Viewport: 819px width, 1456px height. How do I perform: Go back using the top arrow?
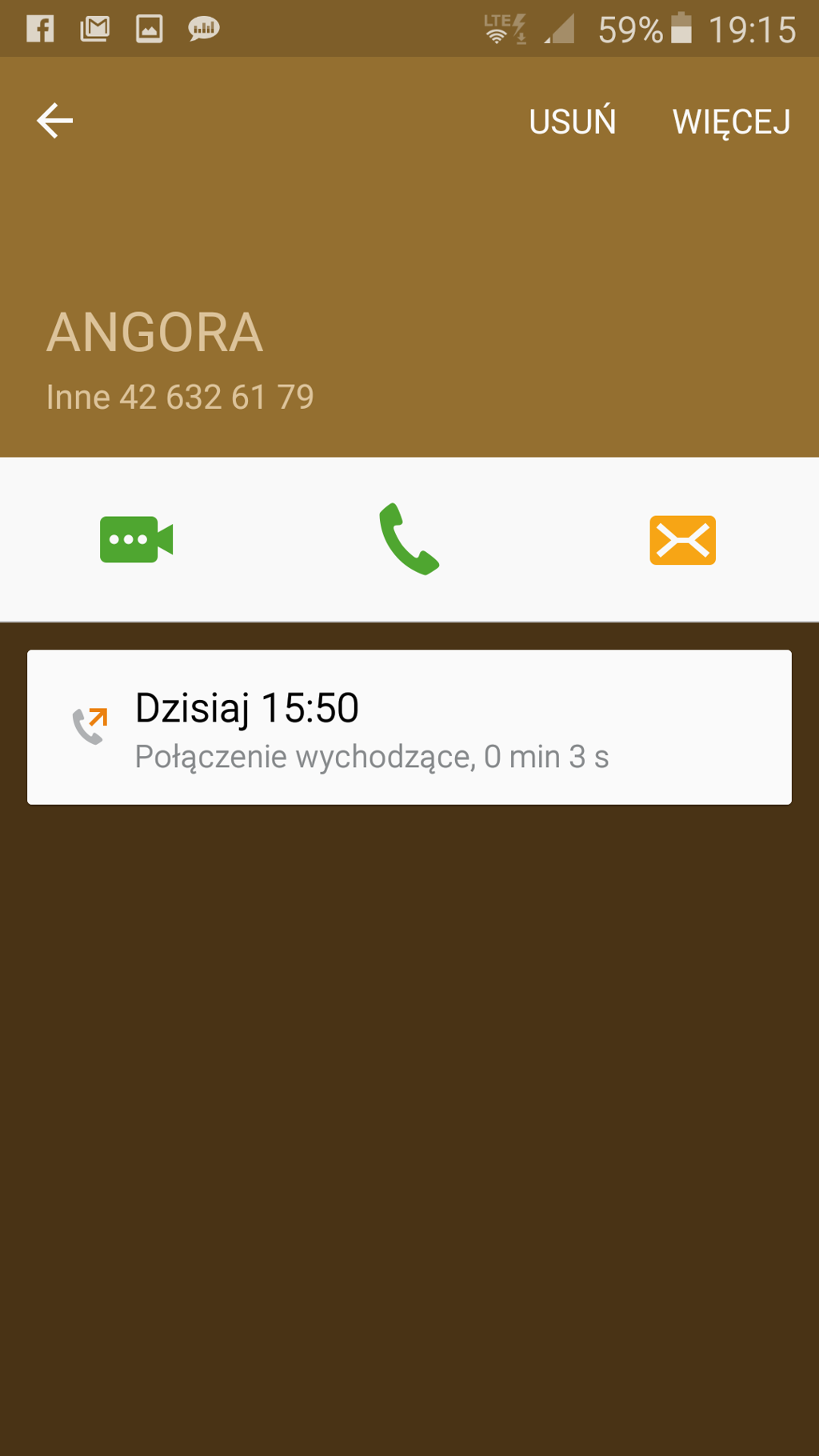coord(54,121)
